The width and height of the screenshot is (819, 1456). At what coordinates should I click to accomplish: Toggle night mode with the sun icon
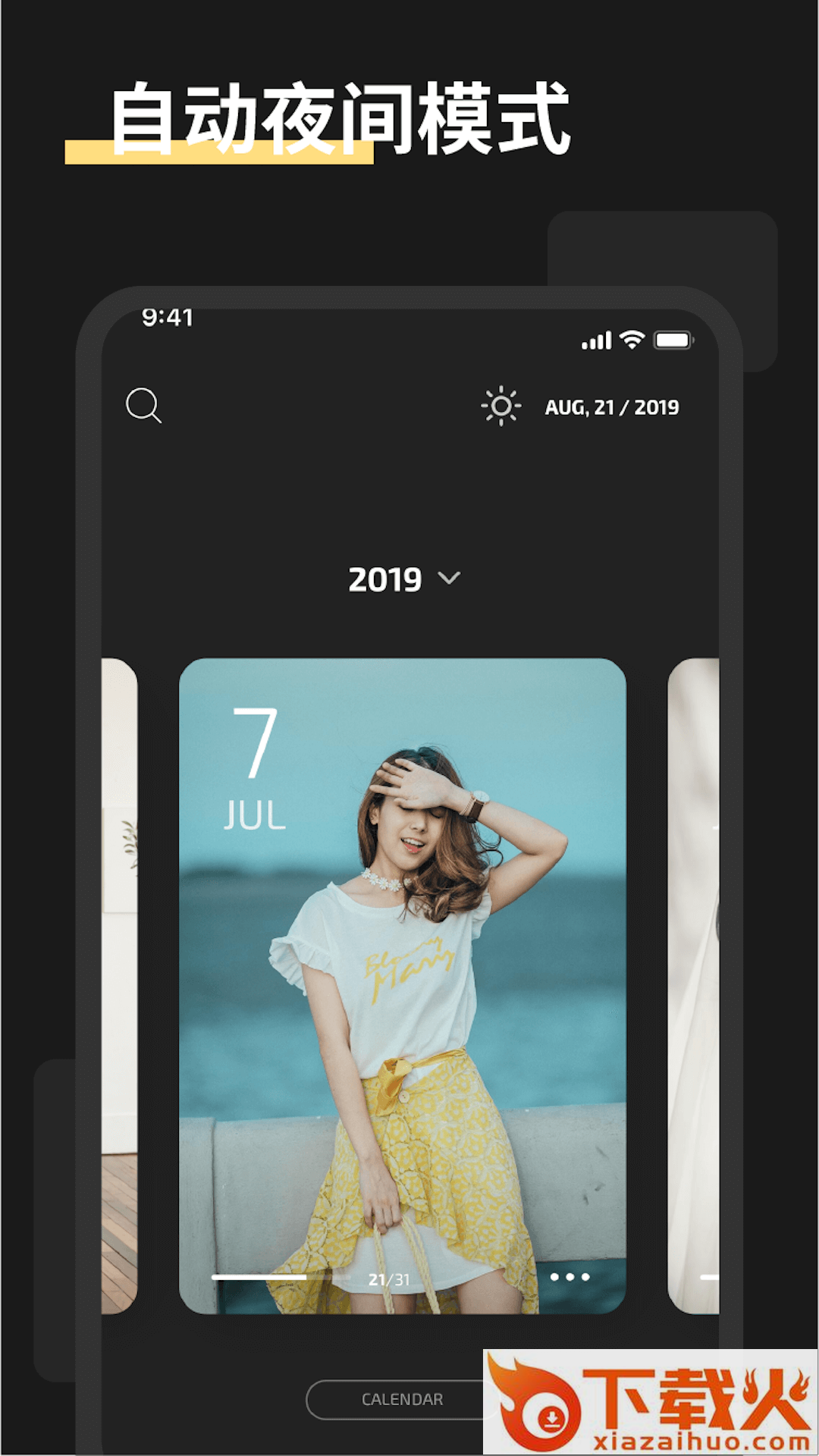click(x=501, y=406)
